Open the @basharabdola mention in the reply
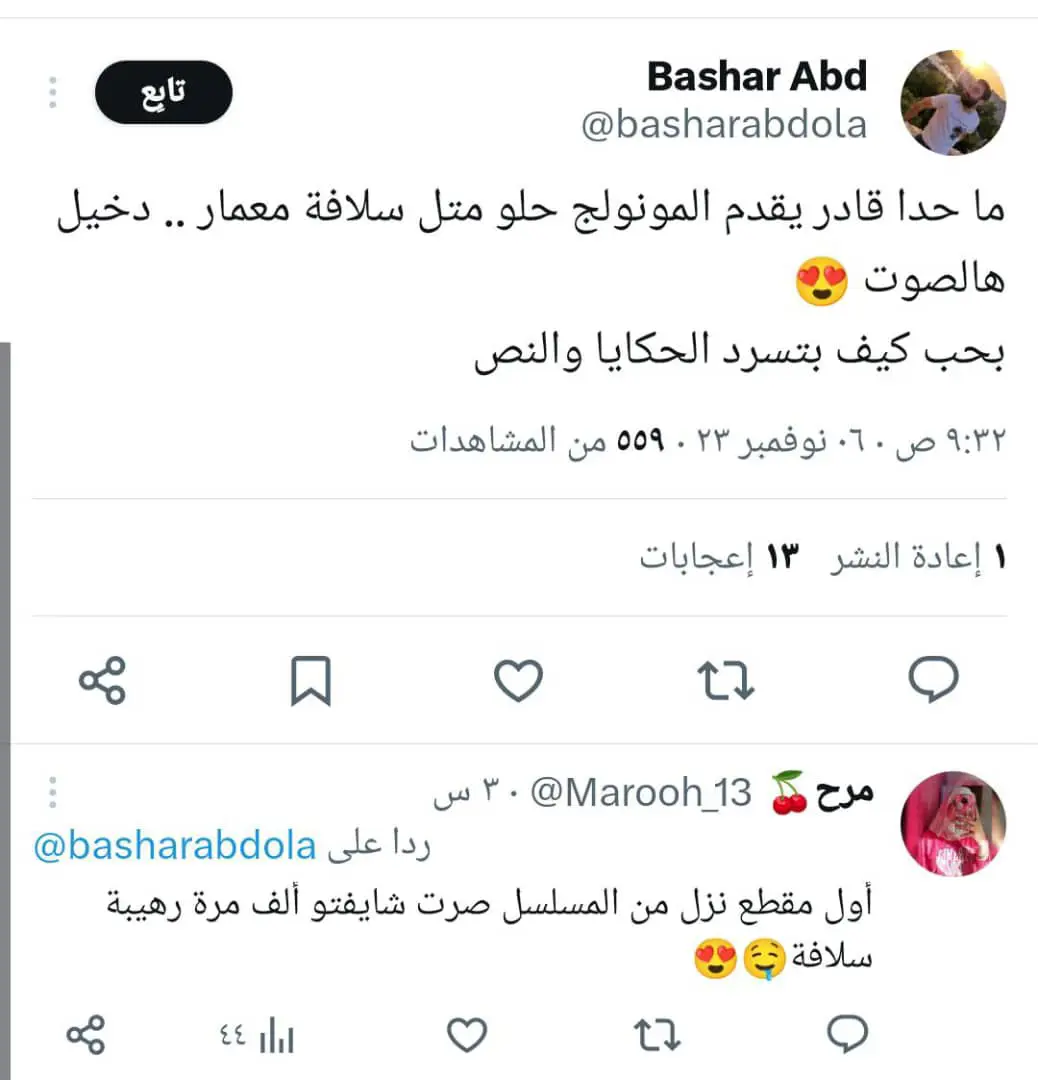The image size is (1038, 1080). [175, 847]
